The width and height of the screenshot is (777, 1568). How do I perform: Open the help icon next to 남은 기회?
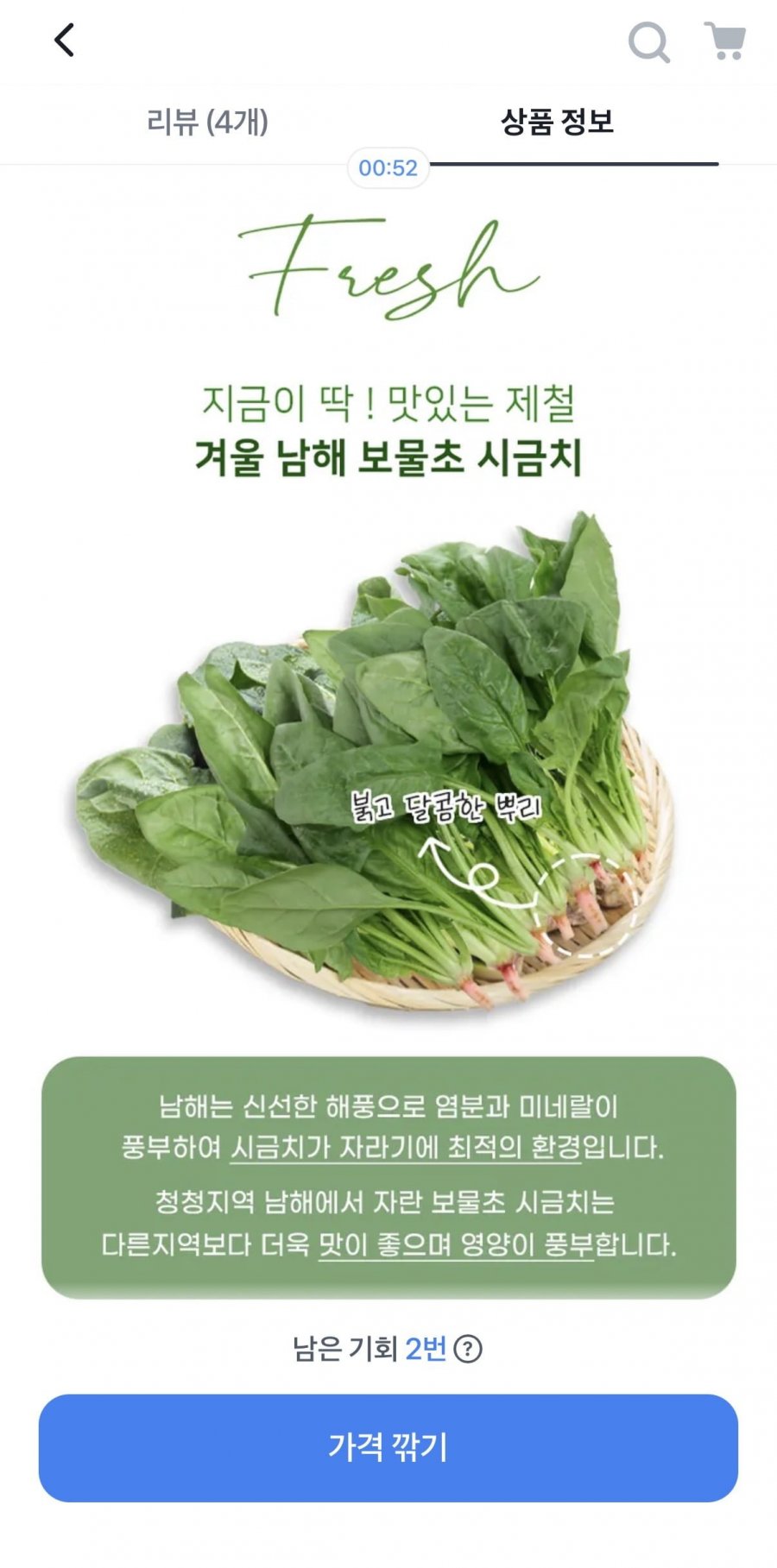468,1349
